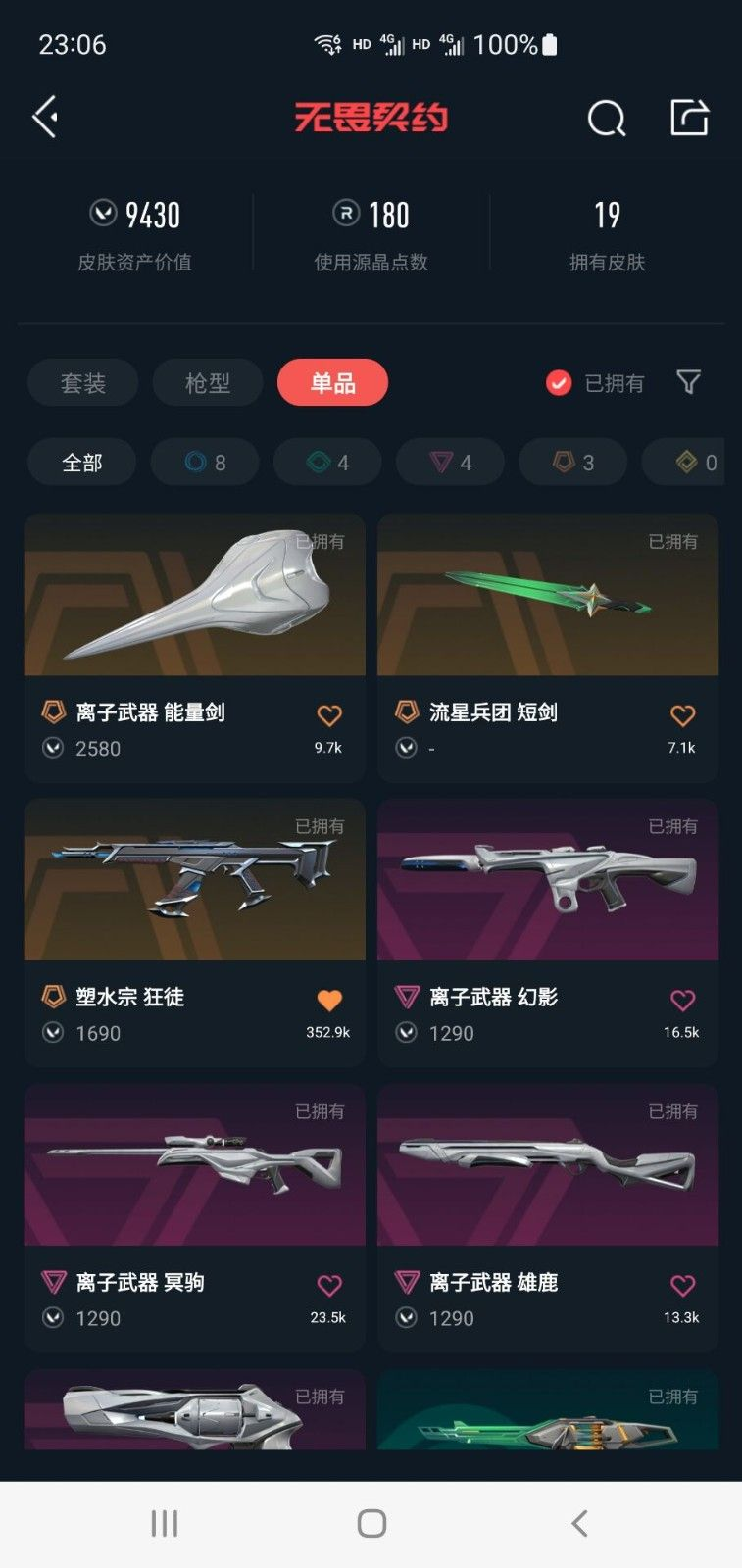Like the 离子武器 冥驹 skin

[329, 1285]
